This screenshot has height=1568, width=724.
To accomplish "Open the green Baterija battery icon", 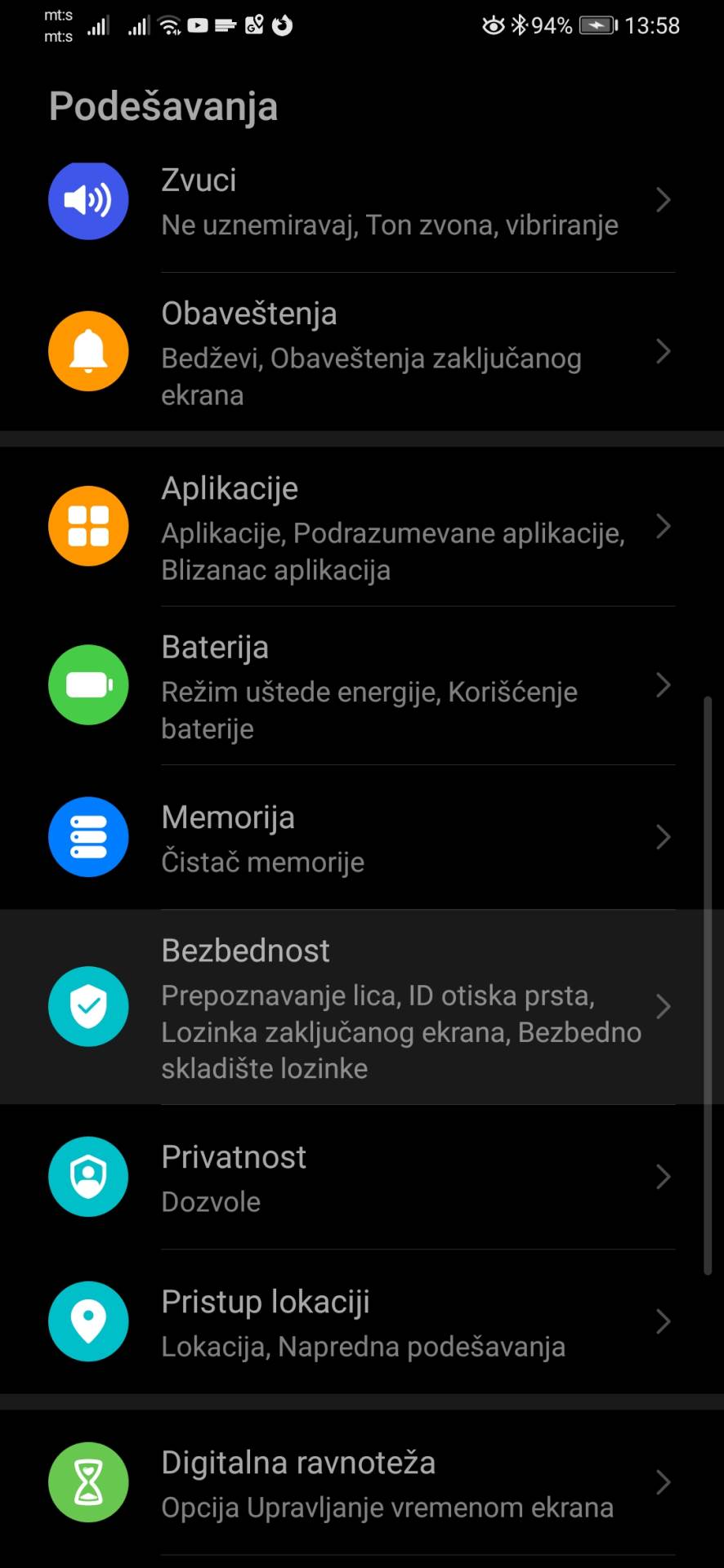I will [88, 685].
